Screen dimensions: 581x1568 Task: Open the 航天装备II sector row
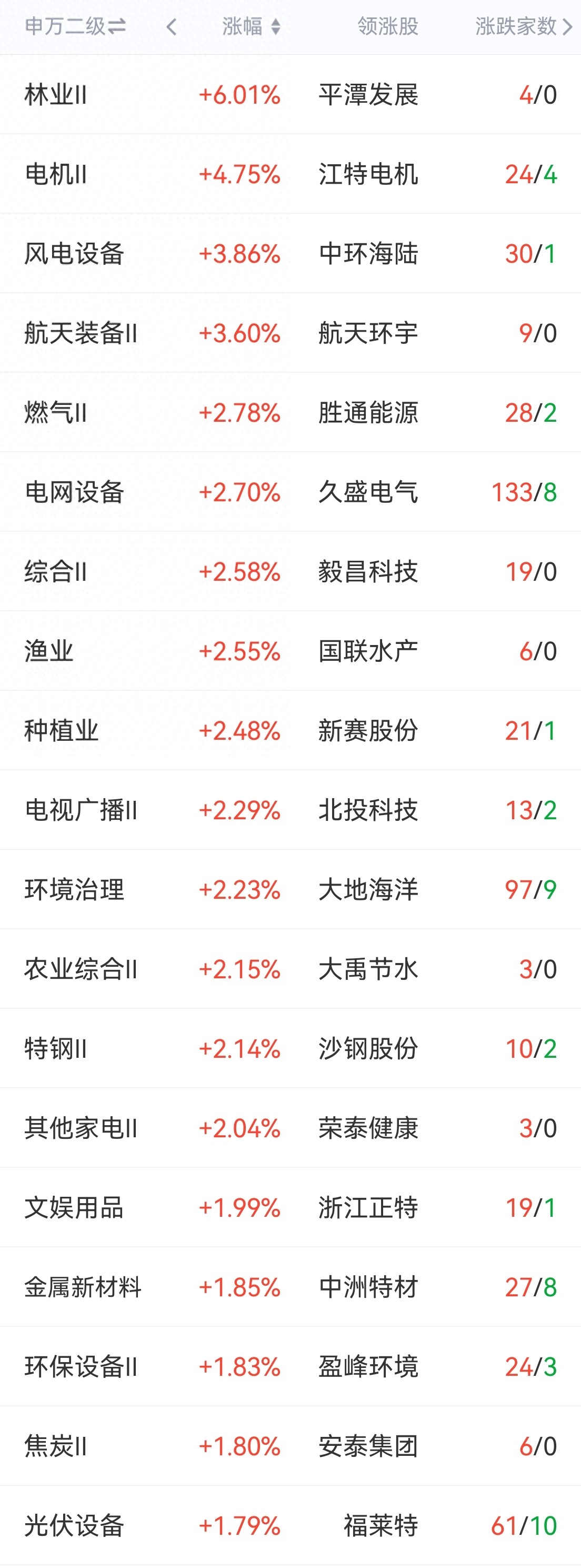pos(290,333)
